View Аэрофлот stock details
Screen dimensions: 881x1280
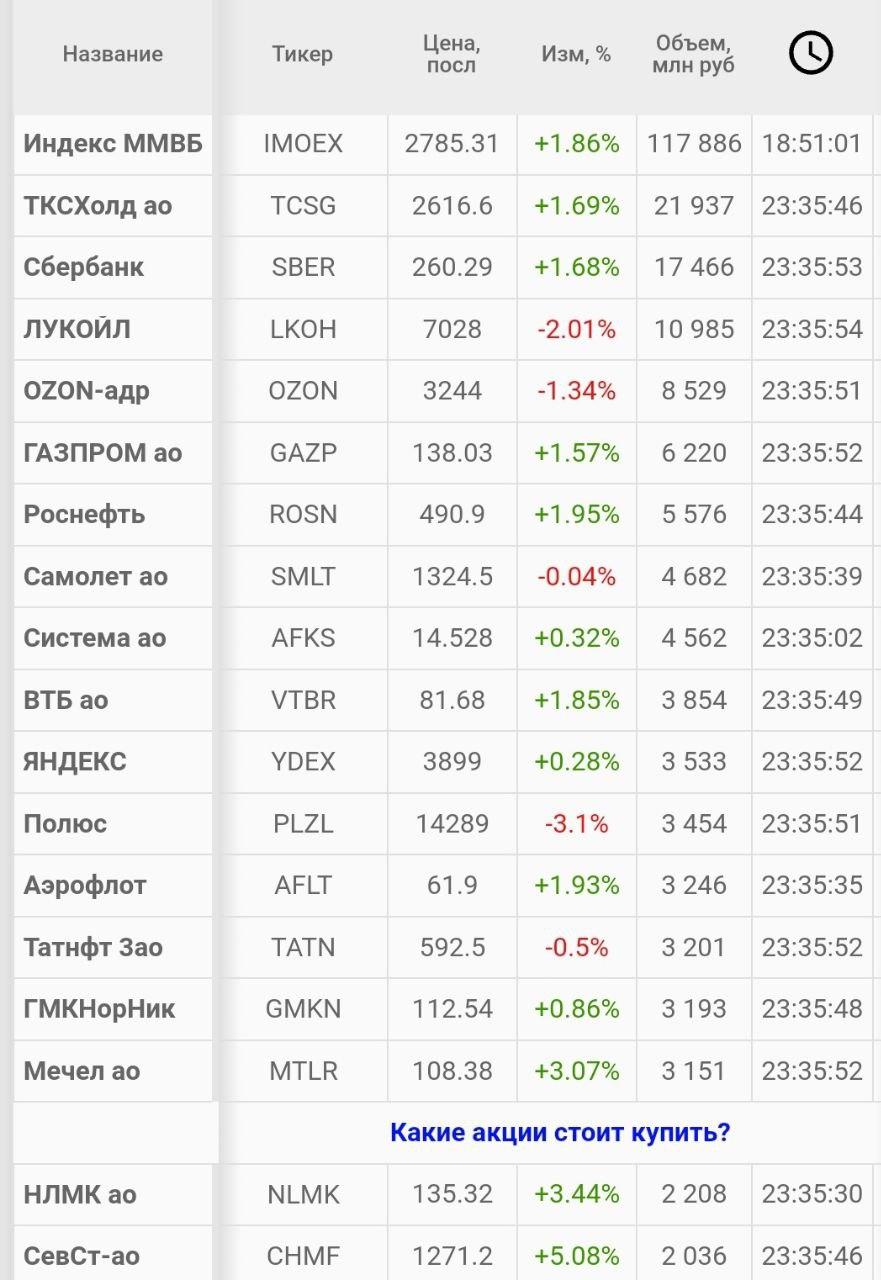point(85,886)
